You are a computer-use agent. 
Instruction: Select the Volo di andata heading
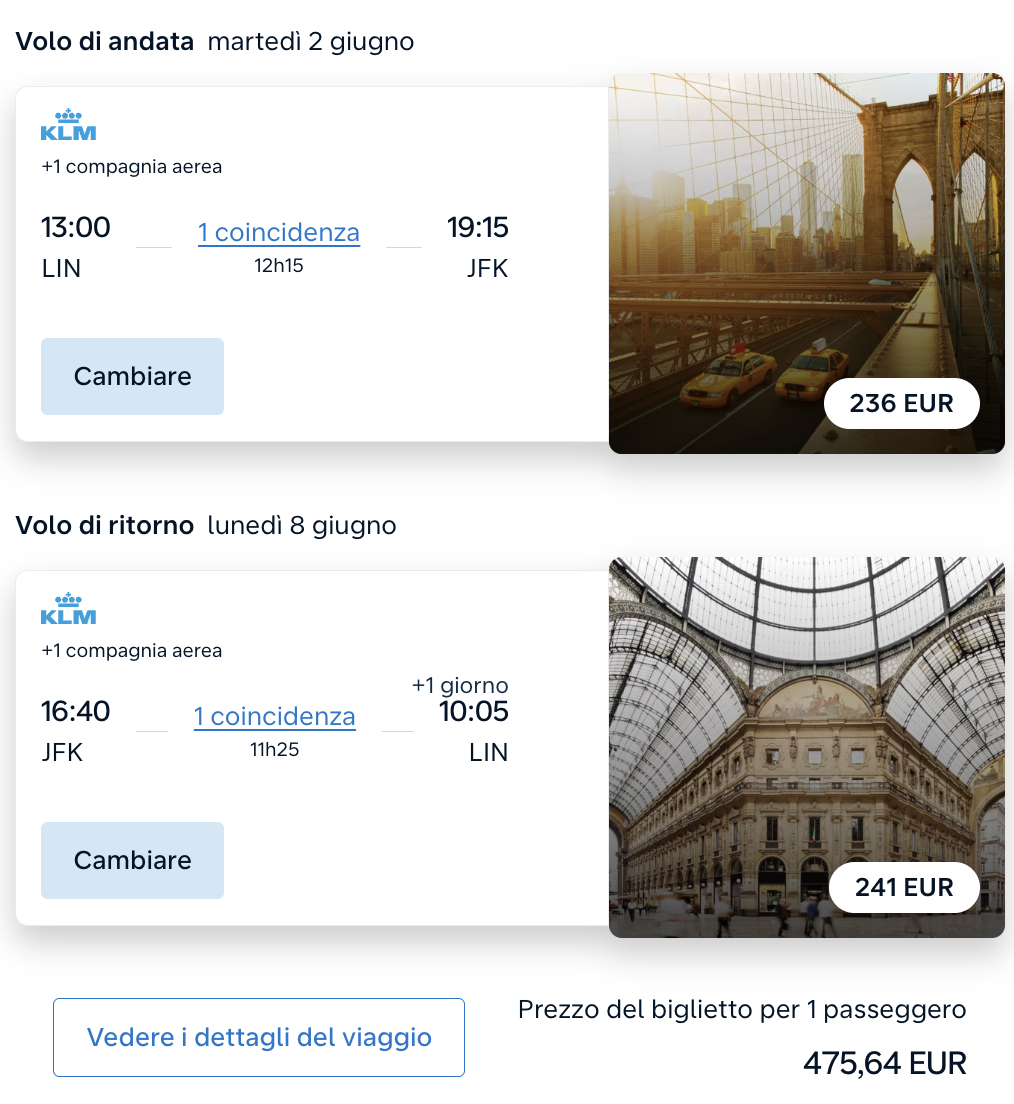(x=104, y=41)
